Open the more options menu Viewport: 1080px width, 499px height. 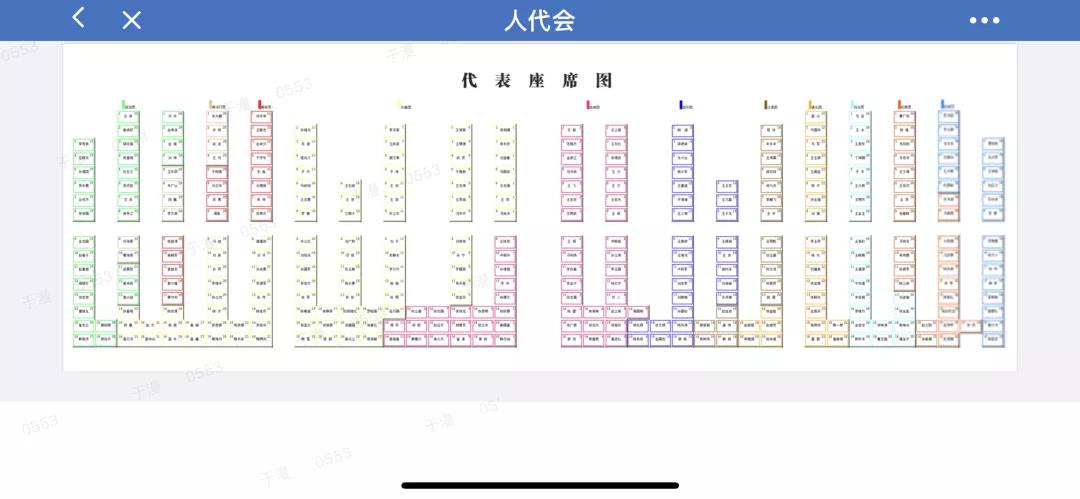coord(984,20)
